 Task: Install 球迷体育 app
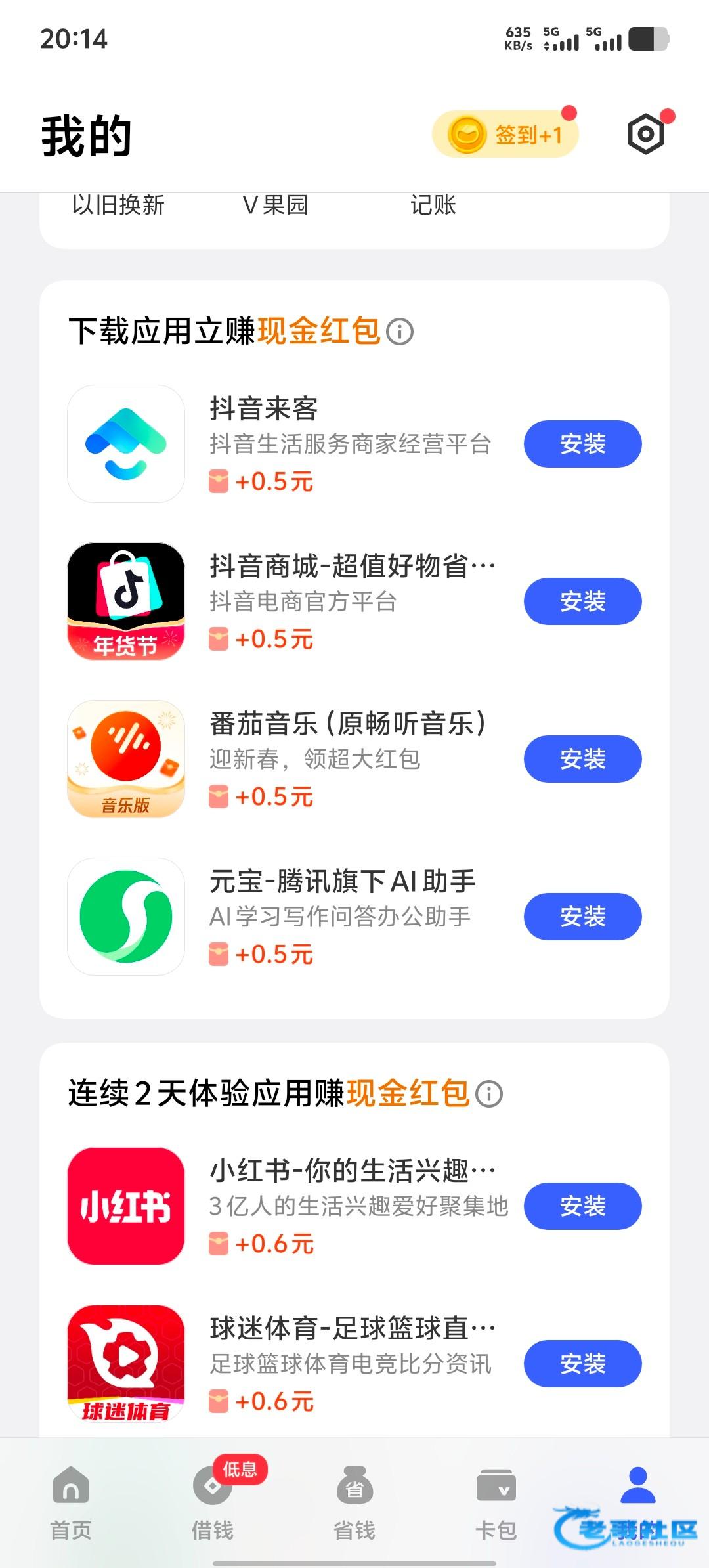582,1364
